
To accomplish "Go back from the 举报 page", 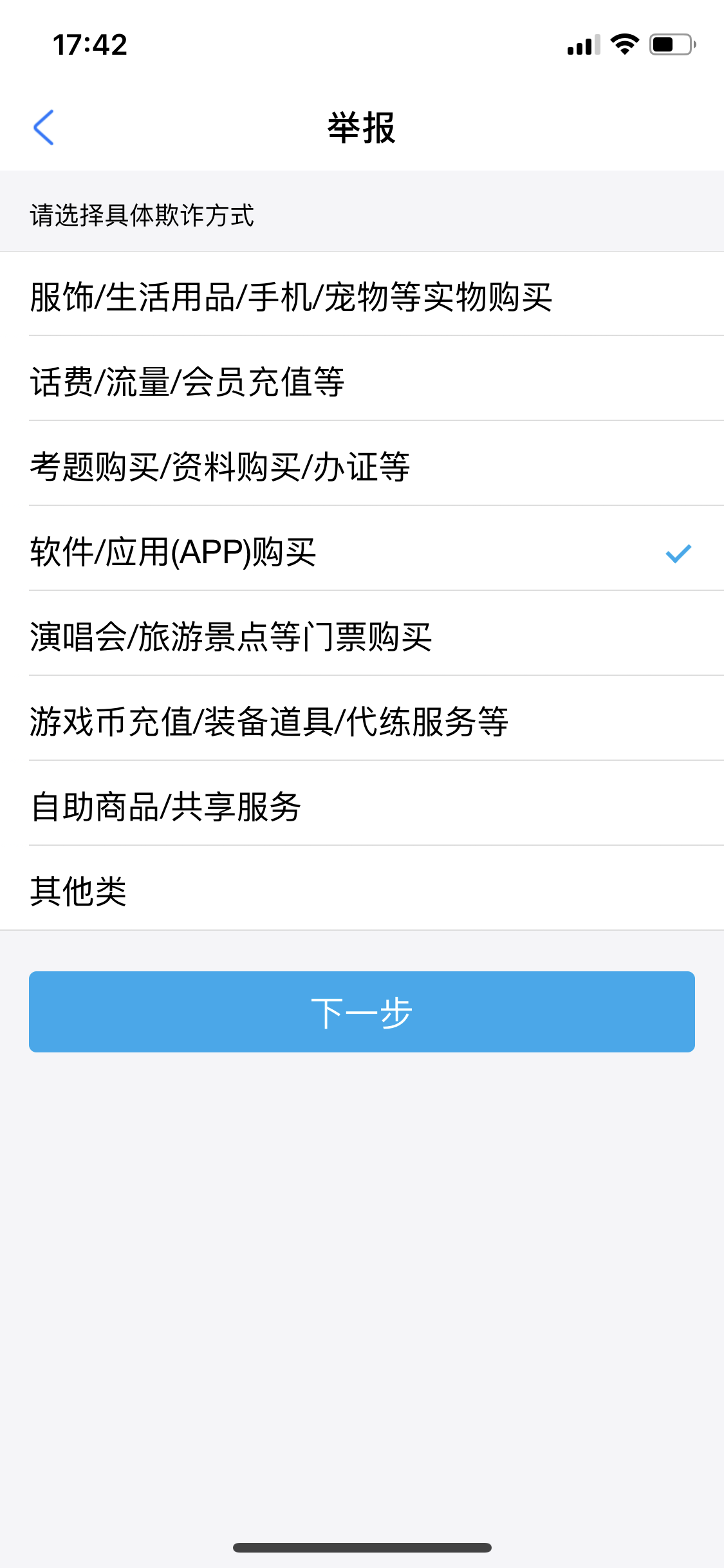I will pos(44,127).
